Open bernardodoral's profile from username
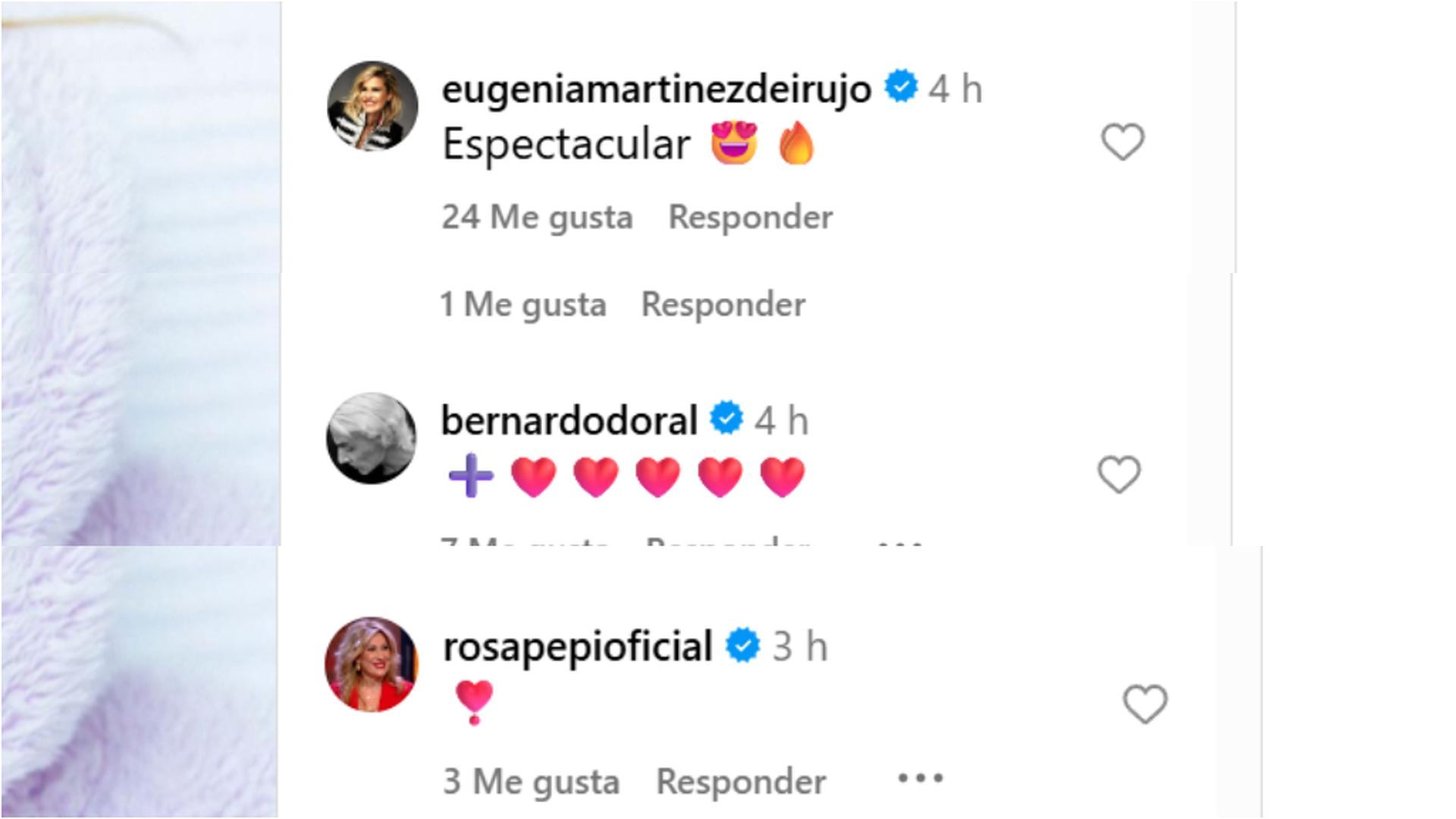The width and height of the screenshot is (1456, 819). tap(569, 420)
